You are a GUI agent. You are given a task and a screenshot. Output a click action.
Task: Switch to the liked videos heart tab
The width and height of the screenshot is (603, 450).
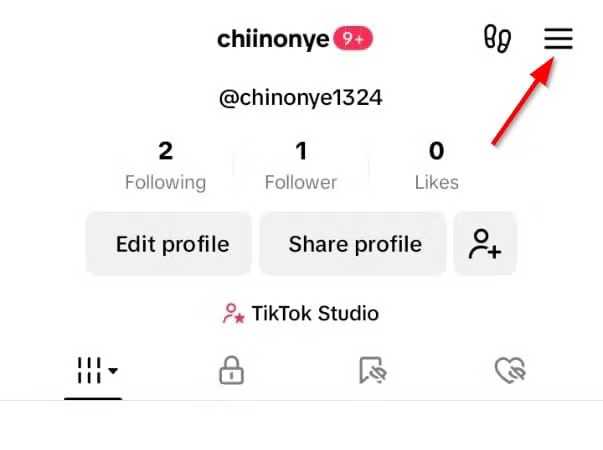coord(510,371)
